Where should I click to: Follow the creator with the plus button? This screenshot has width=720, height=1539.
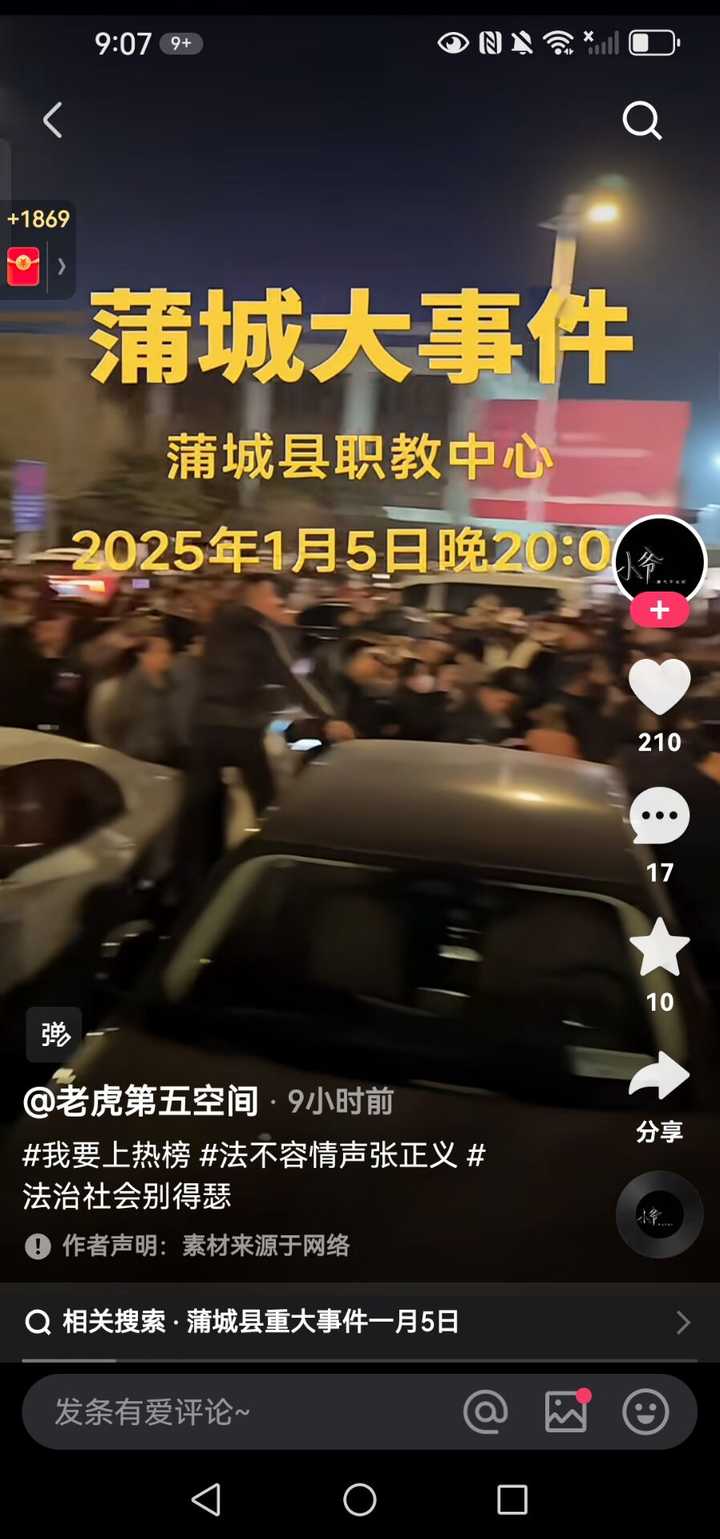659,610
